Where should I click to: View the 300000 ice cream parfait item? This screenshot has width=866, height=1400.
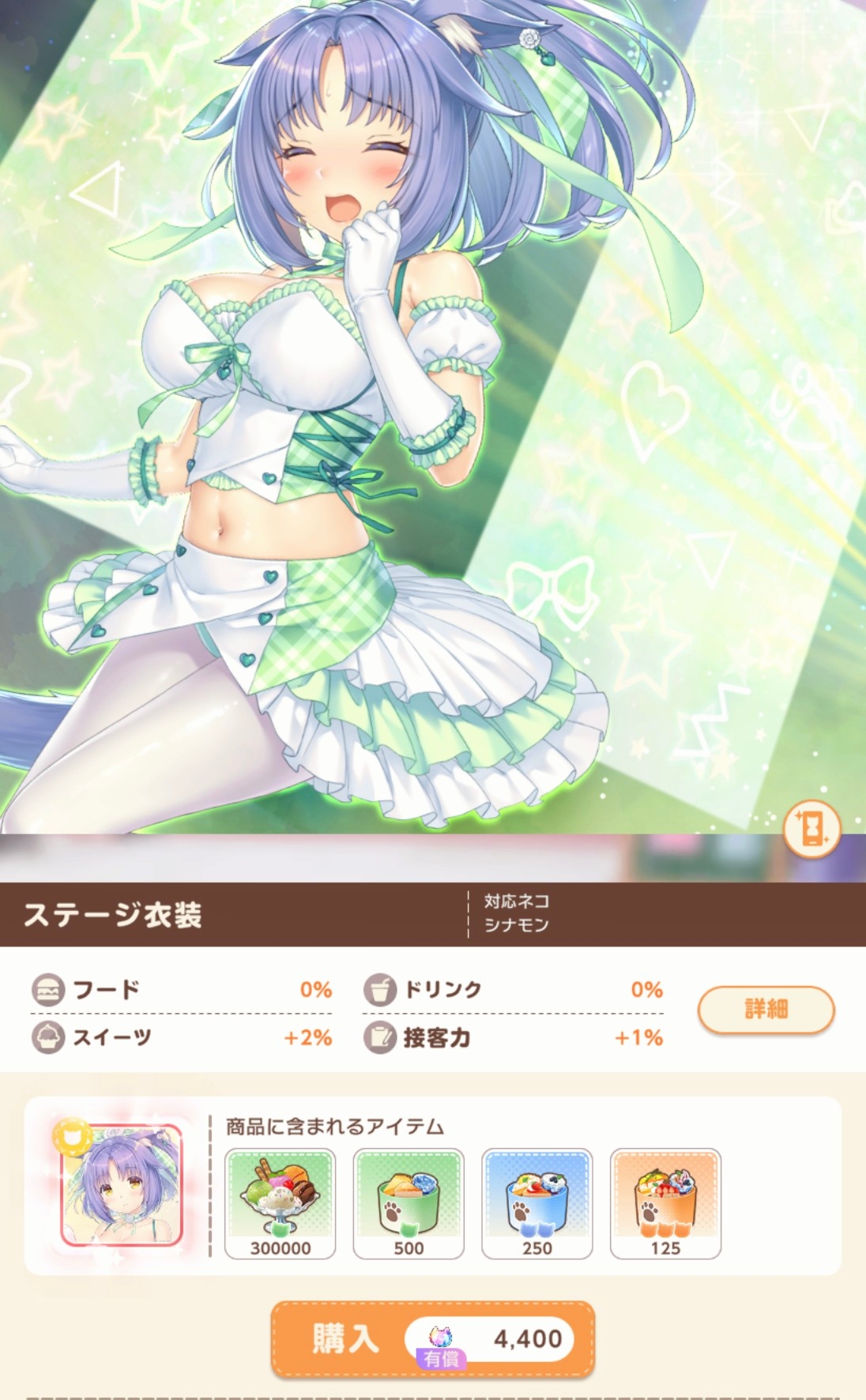[281, 1203]
